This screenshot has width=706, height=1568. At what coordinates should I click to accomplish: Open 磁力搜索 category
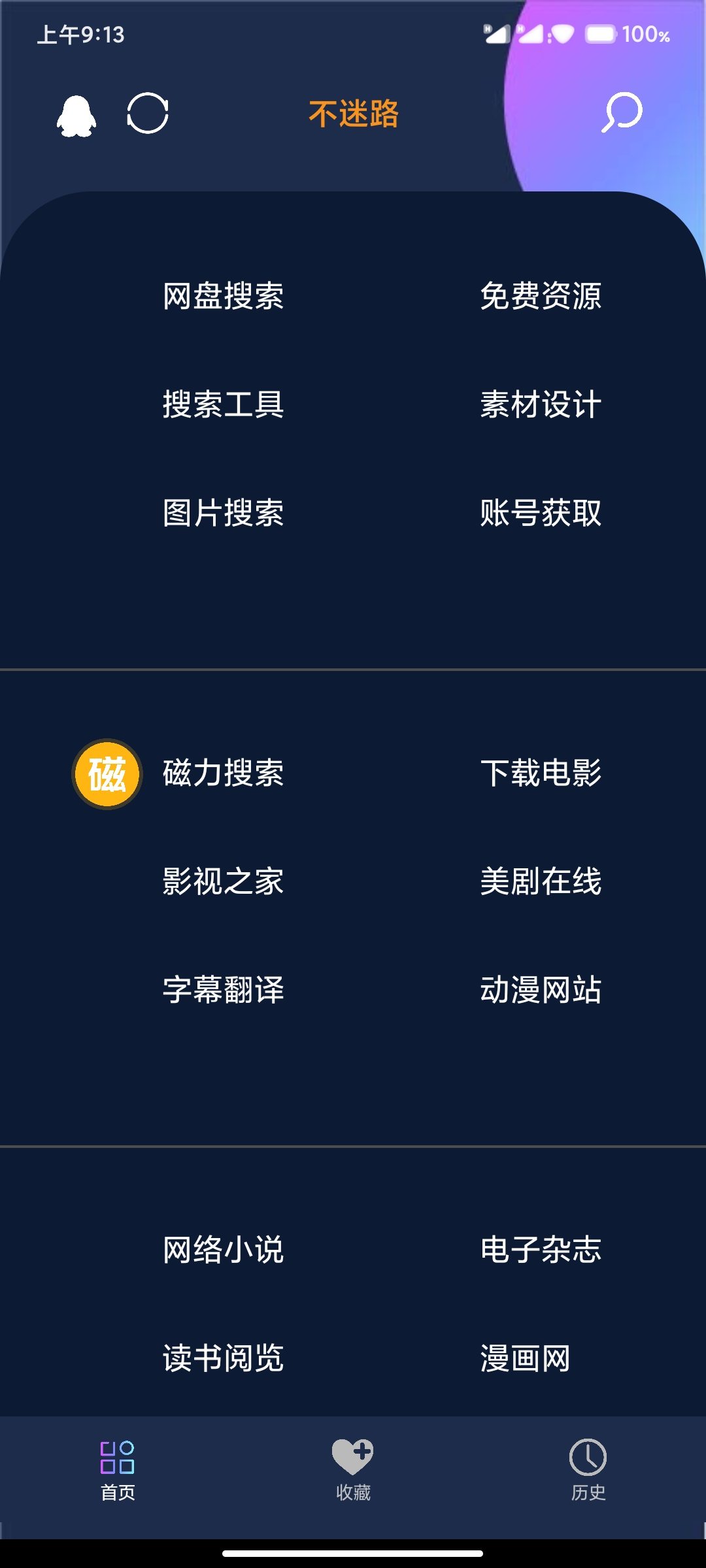(223, 774)
